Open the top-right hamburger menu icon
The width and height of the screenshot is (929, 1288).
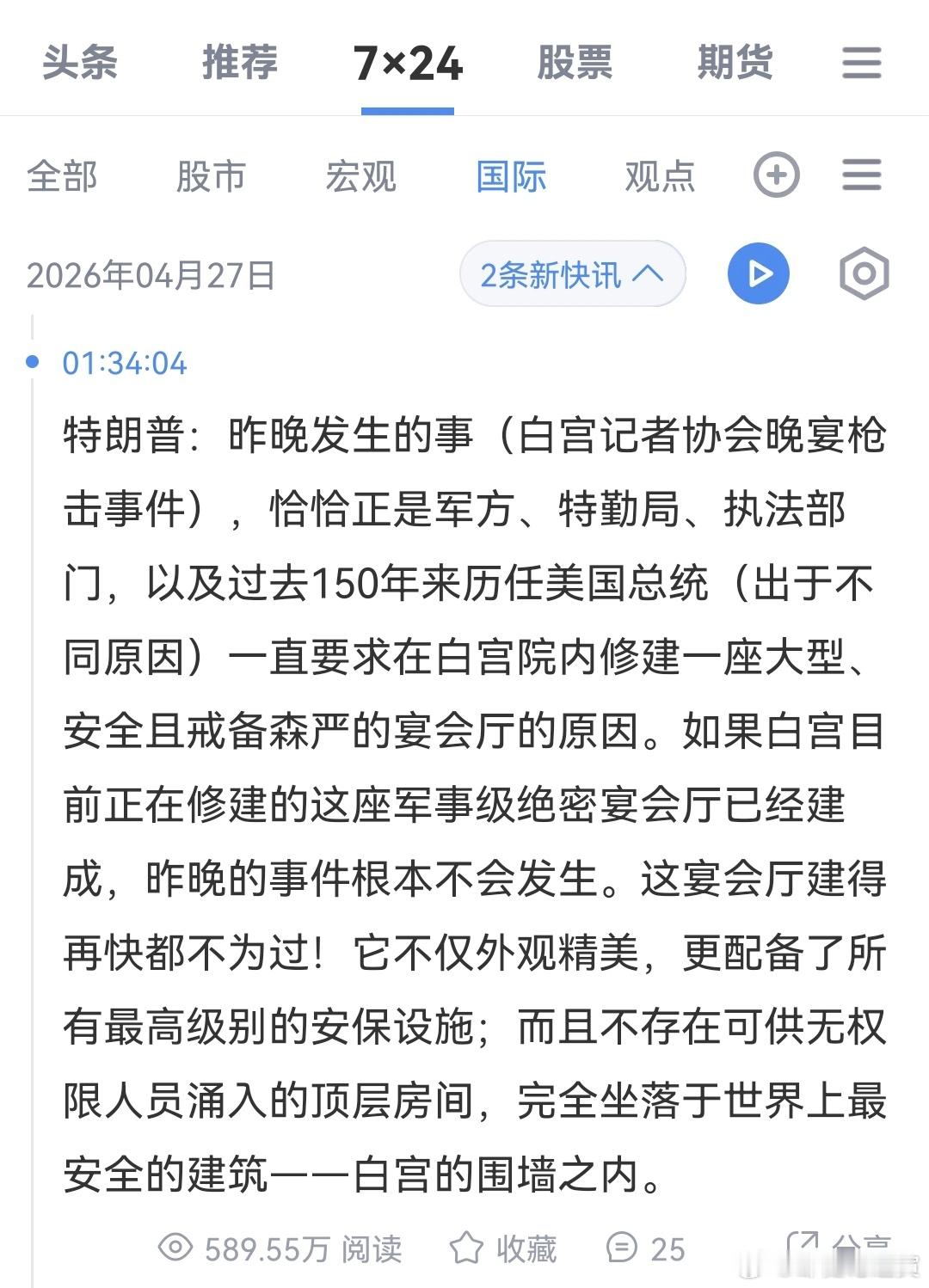(863, 63)
